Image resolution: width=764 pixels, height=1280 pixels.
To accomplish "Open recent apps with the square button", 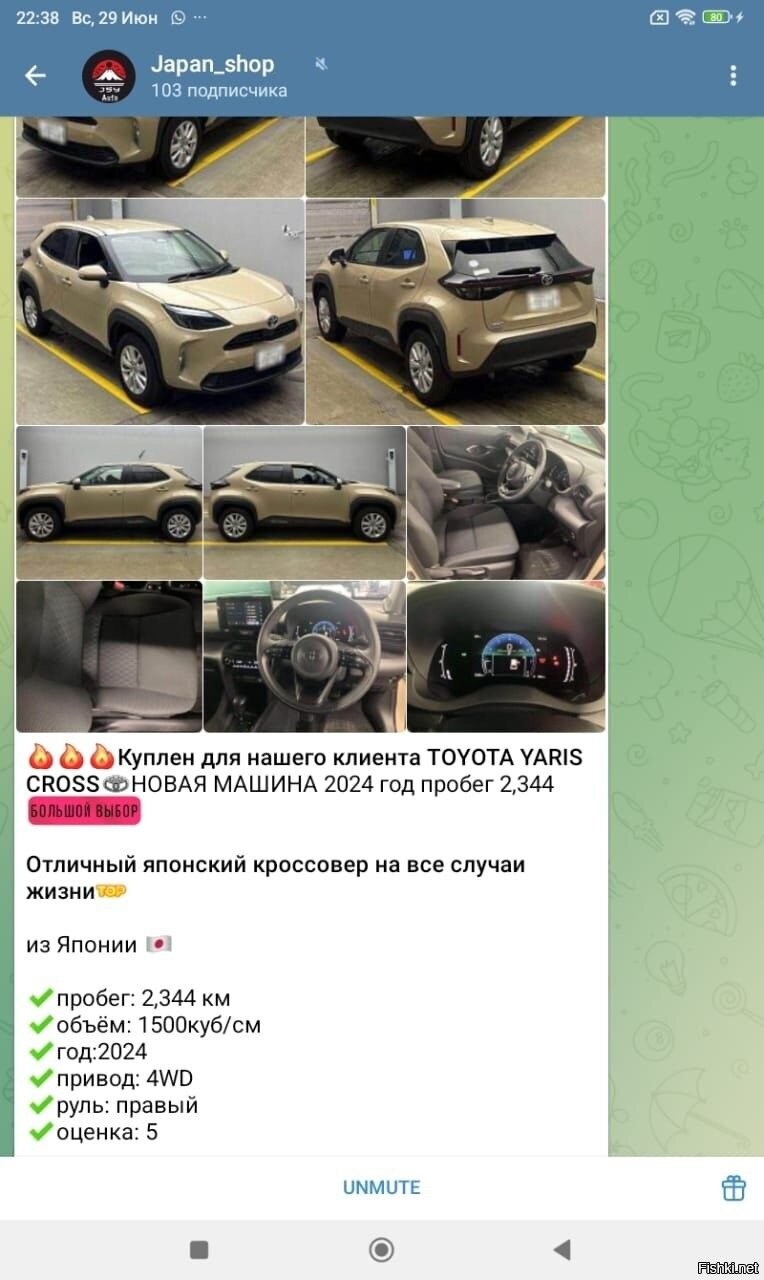I will 199,1249.
